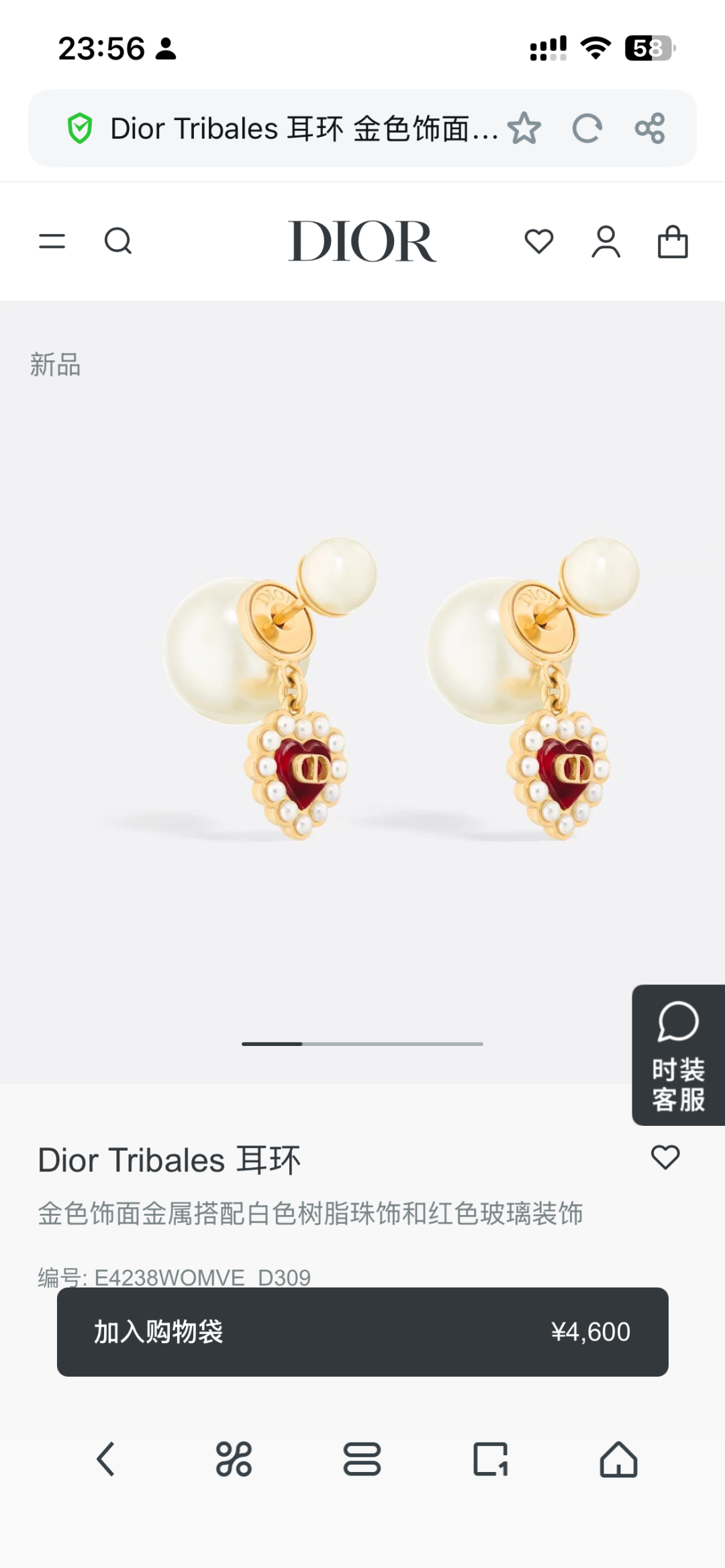
Task: Add Dior Tribales earrings to wishlist
Action: click(665, 1157)
